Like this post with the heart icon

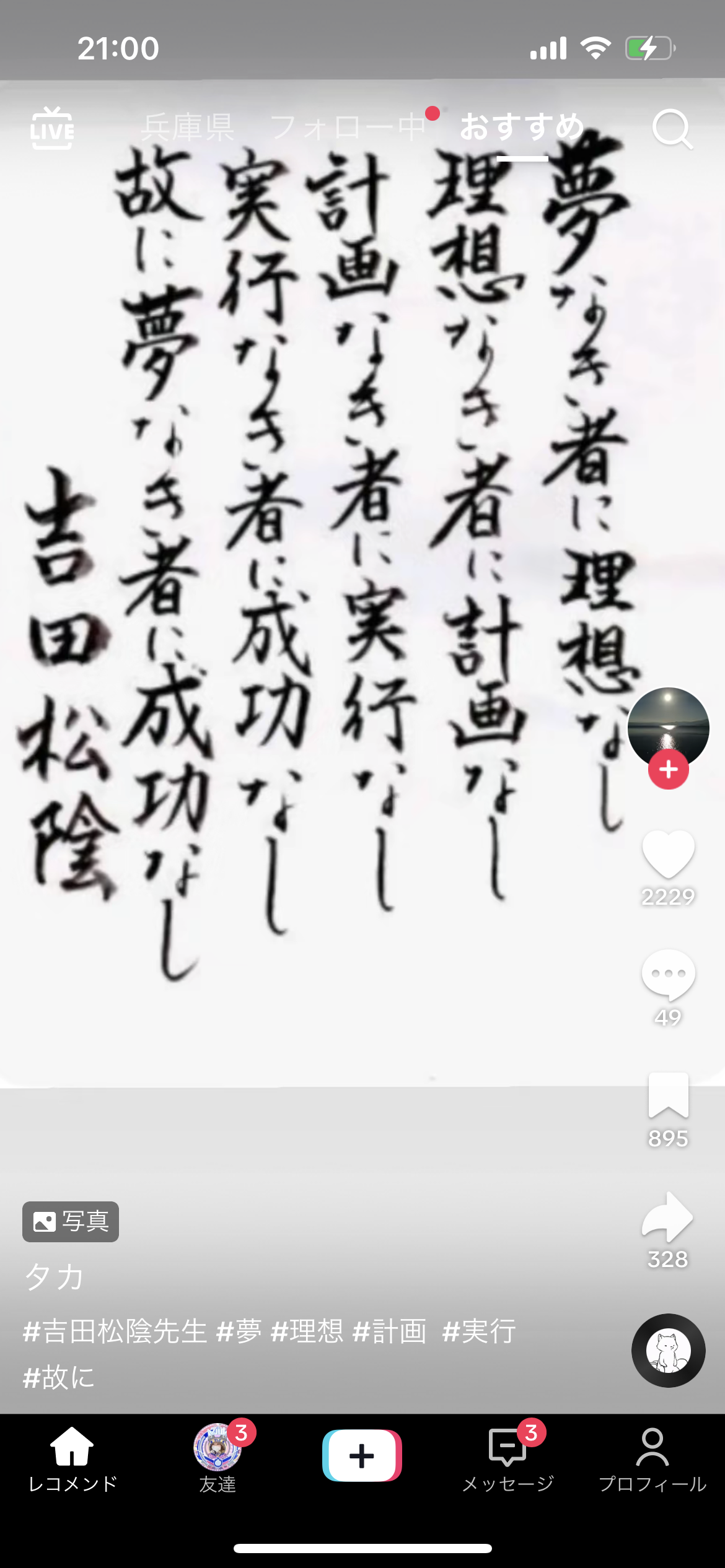tap(668, 855)
